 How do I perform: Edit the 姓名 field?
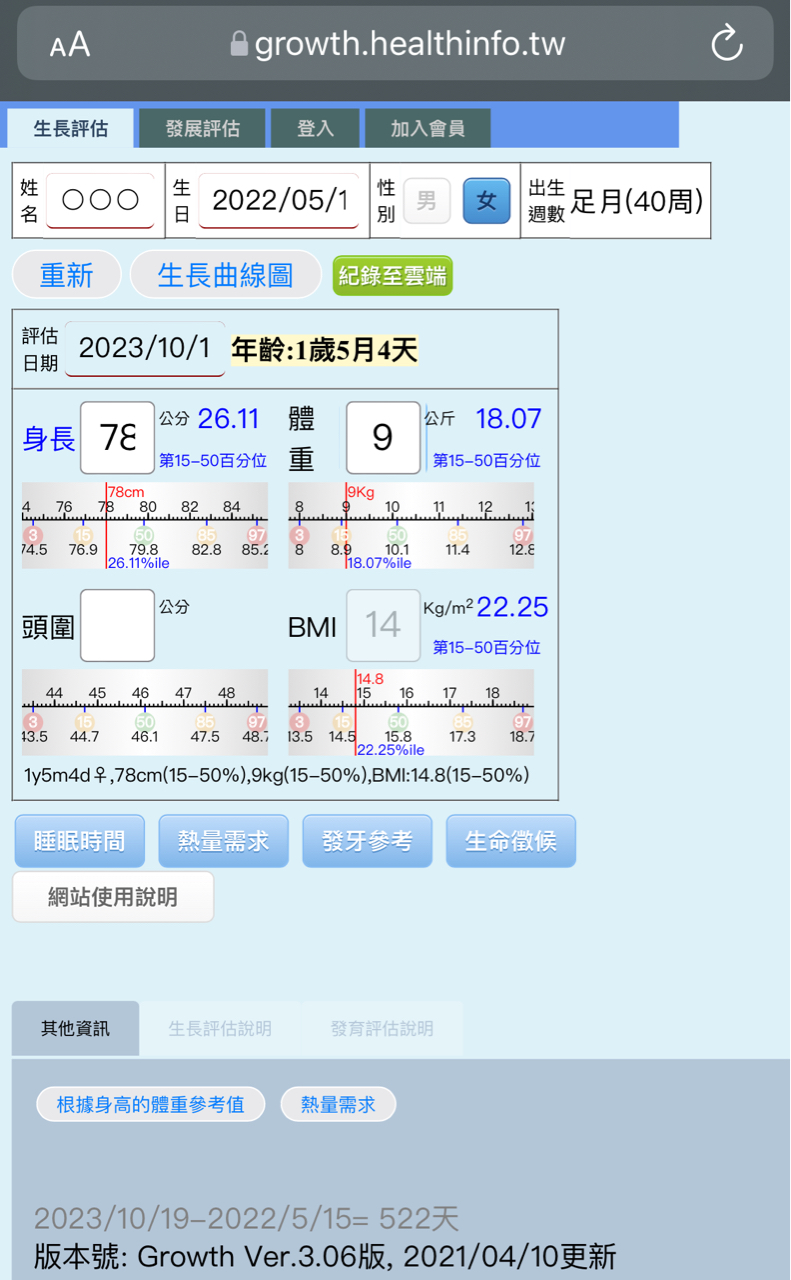pyautogui.click(x=100, y=200)
